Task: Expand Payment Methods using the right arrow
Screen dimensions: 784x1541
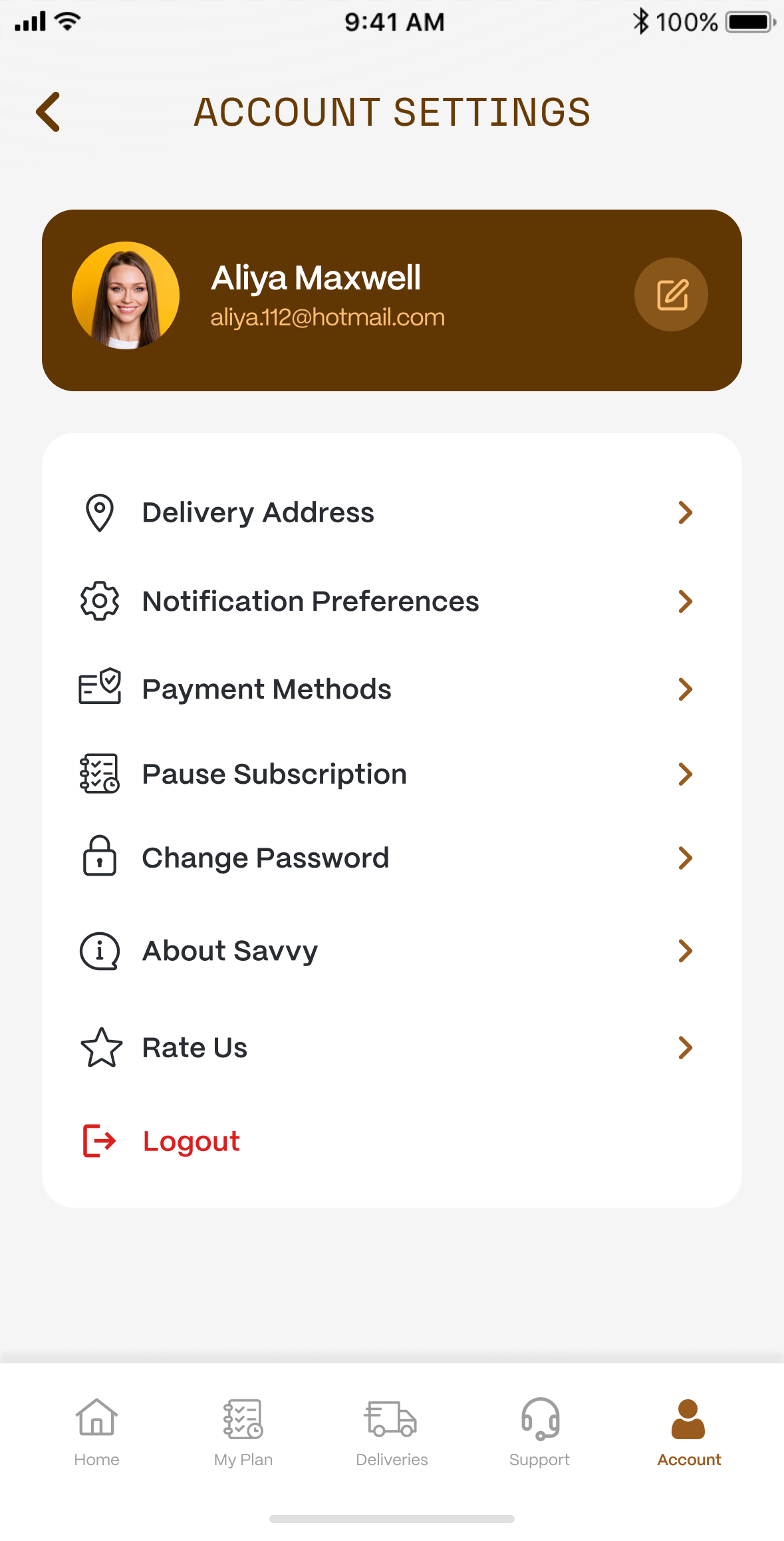Action: click(686, 689)
